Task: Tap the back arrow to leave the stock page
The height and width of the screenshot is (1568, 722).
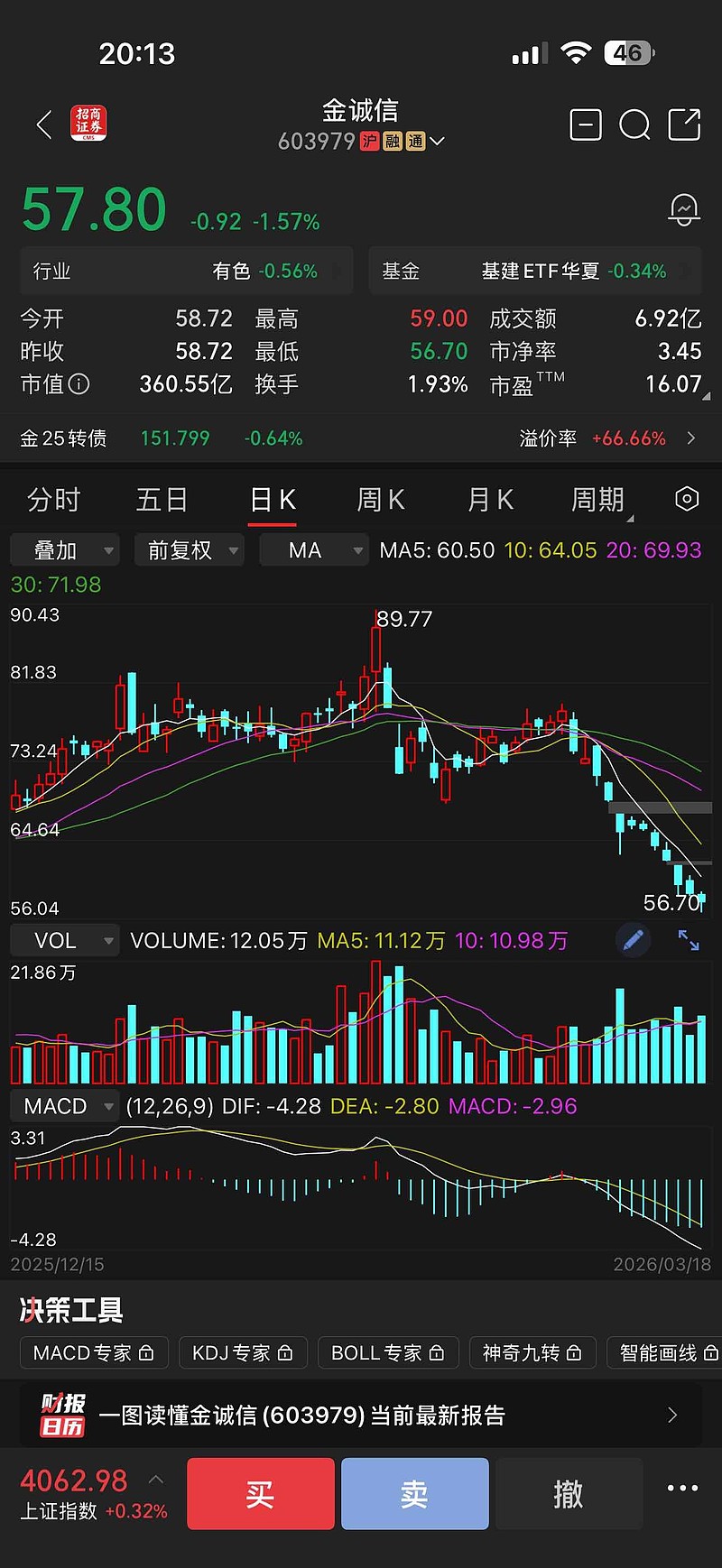Action: coord(44,125)
